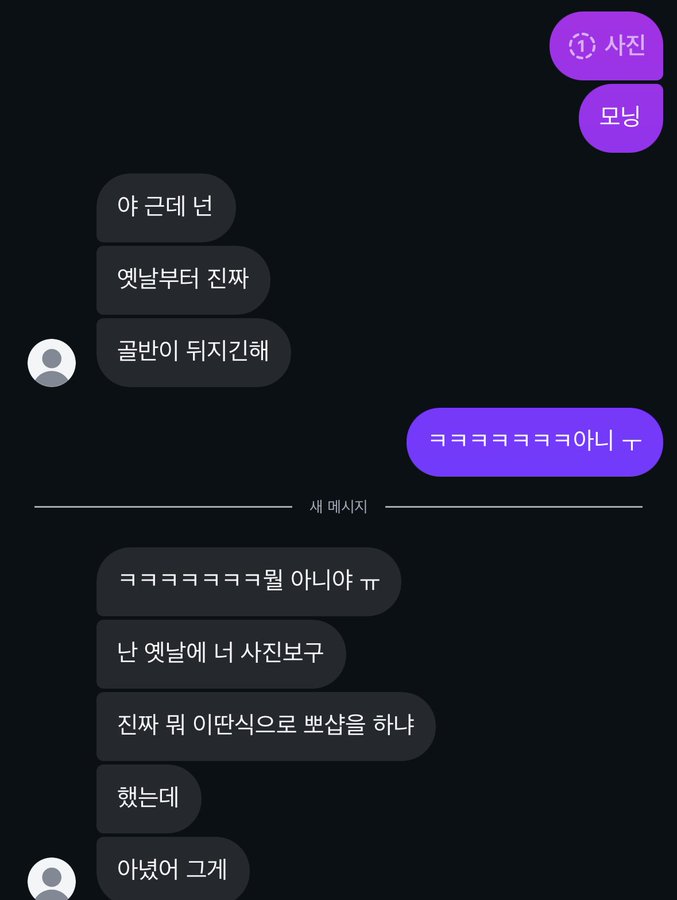This screenshot has width=677, height=900.
Task: Open the view-once 사진 message
Action: click(x=607, y=45)
